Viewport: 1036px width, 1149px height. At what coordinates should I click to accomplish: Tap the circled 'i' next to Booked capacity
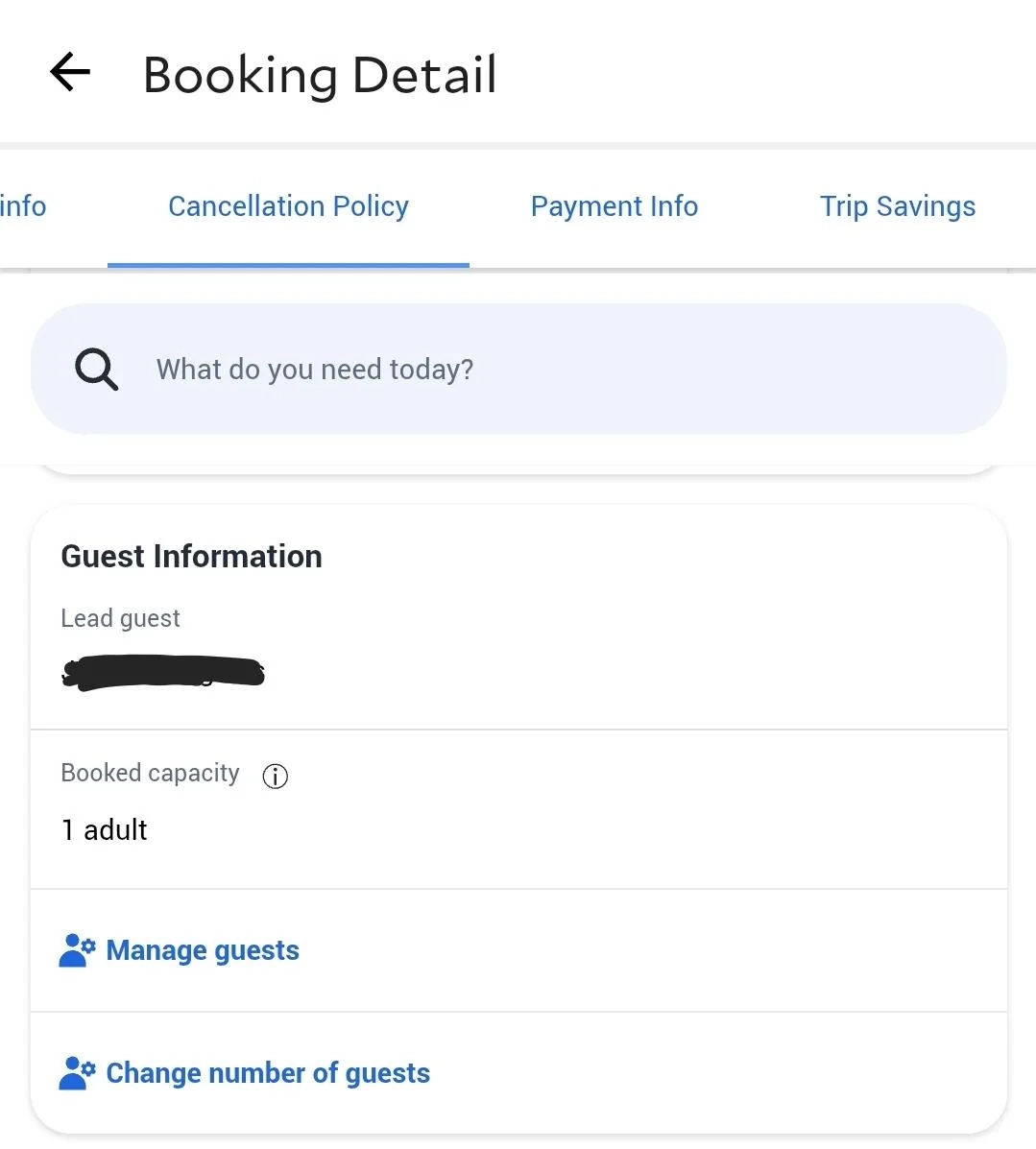point(275,777)
